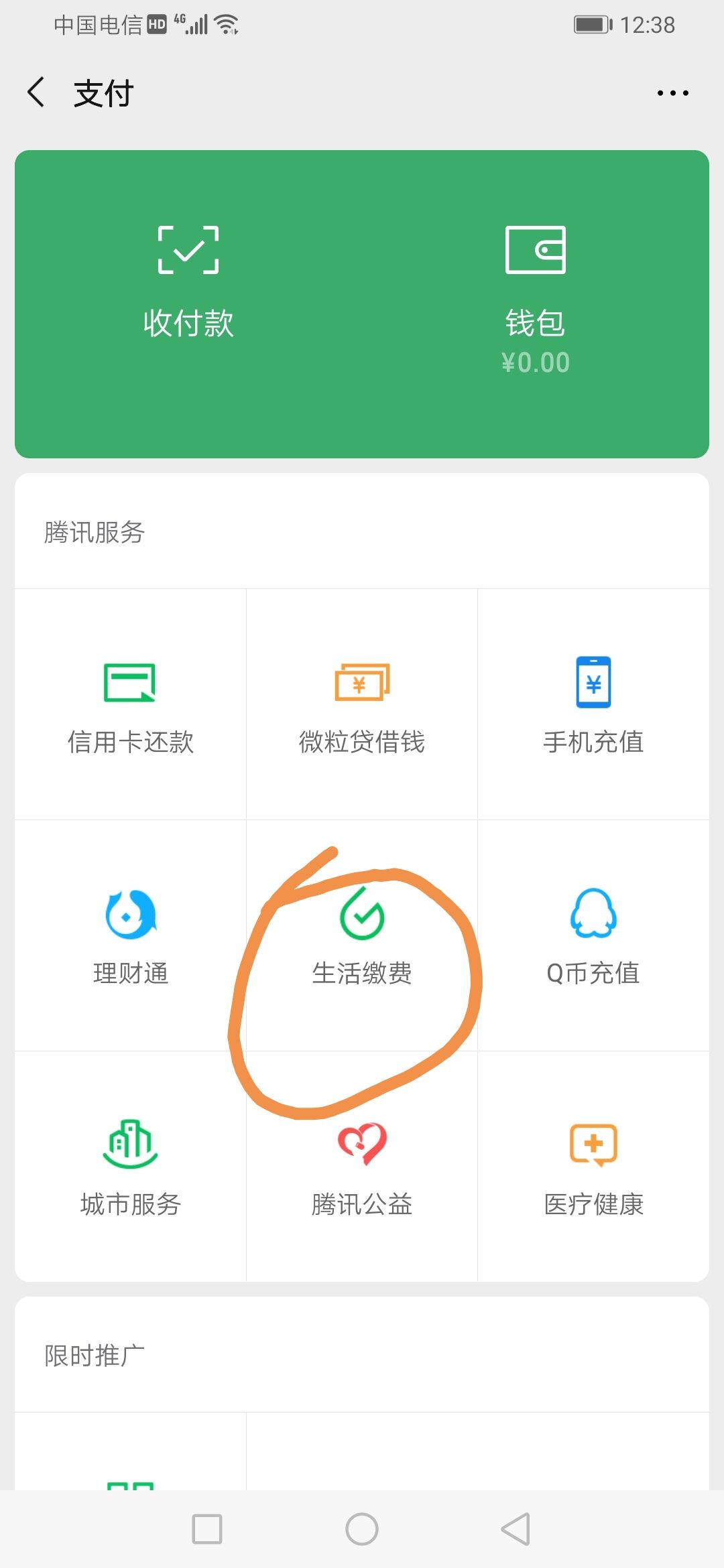Screen dimensions: 724x1568
Task: Open 手机充值 for phone top-up
Action: (x=593, y=704)
